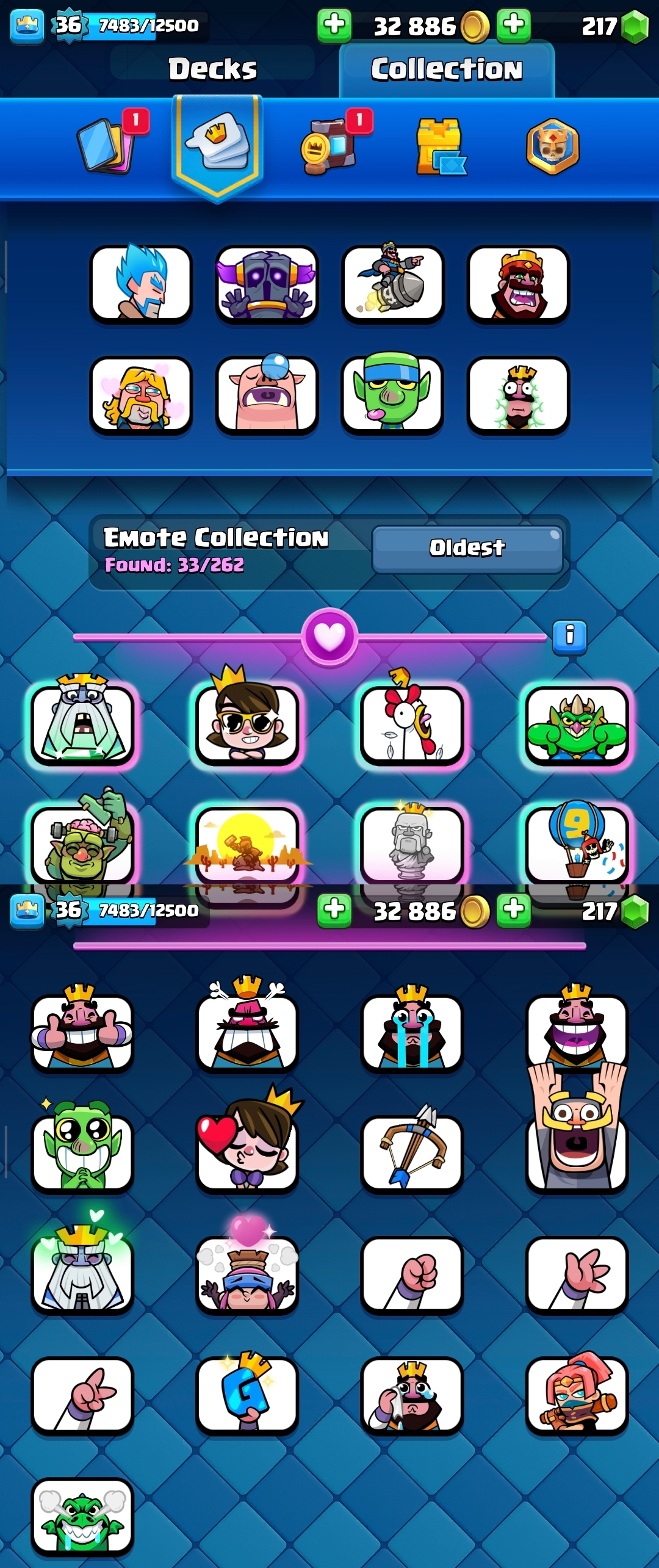
Task: Open the badges section icon
Action: [x=552, y=146]
